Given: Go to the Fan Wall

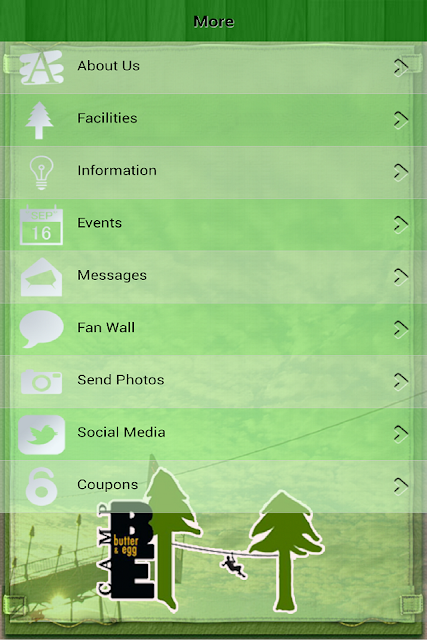Looking at the screenshot, I should pyautogui.click(x=214, y=329).
